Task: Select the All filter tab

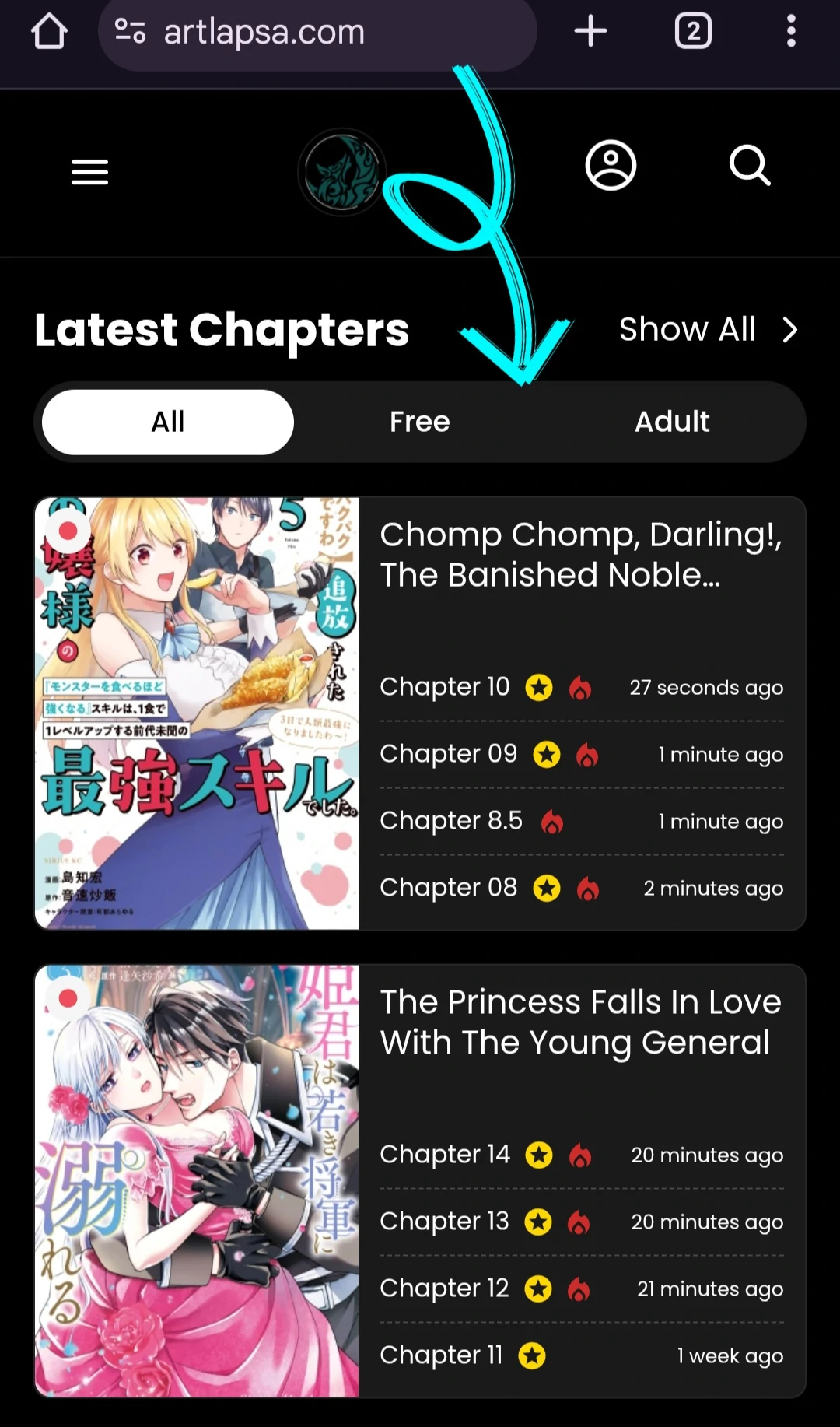Action: pos(168,422)
